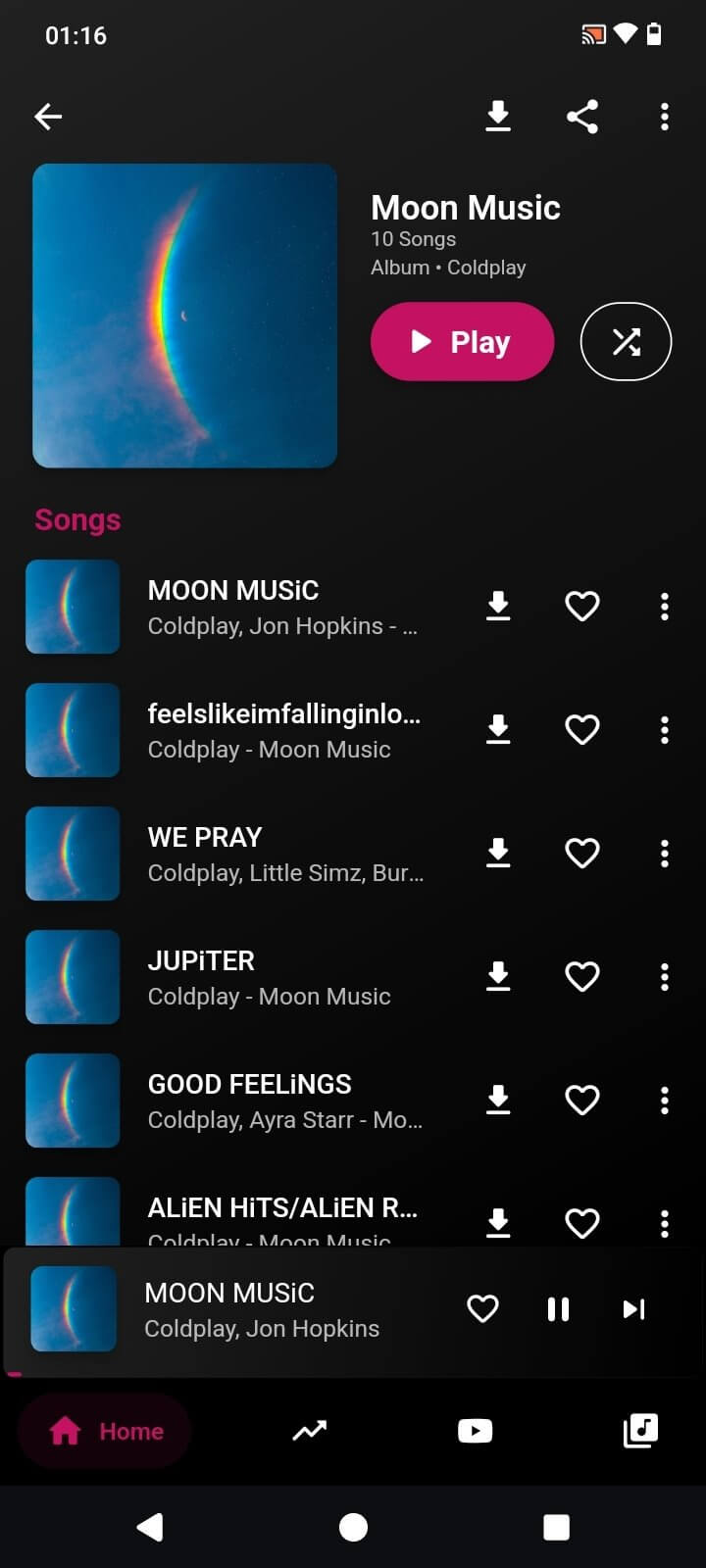
Task: Switch to the YouTube video tab
Action: pos(475,1432)
